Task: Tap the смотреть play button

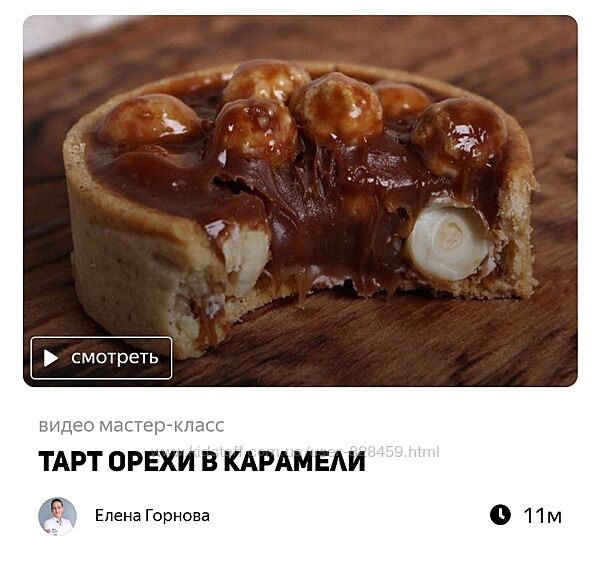Action: (101, 358)
